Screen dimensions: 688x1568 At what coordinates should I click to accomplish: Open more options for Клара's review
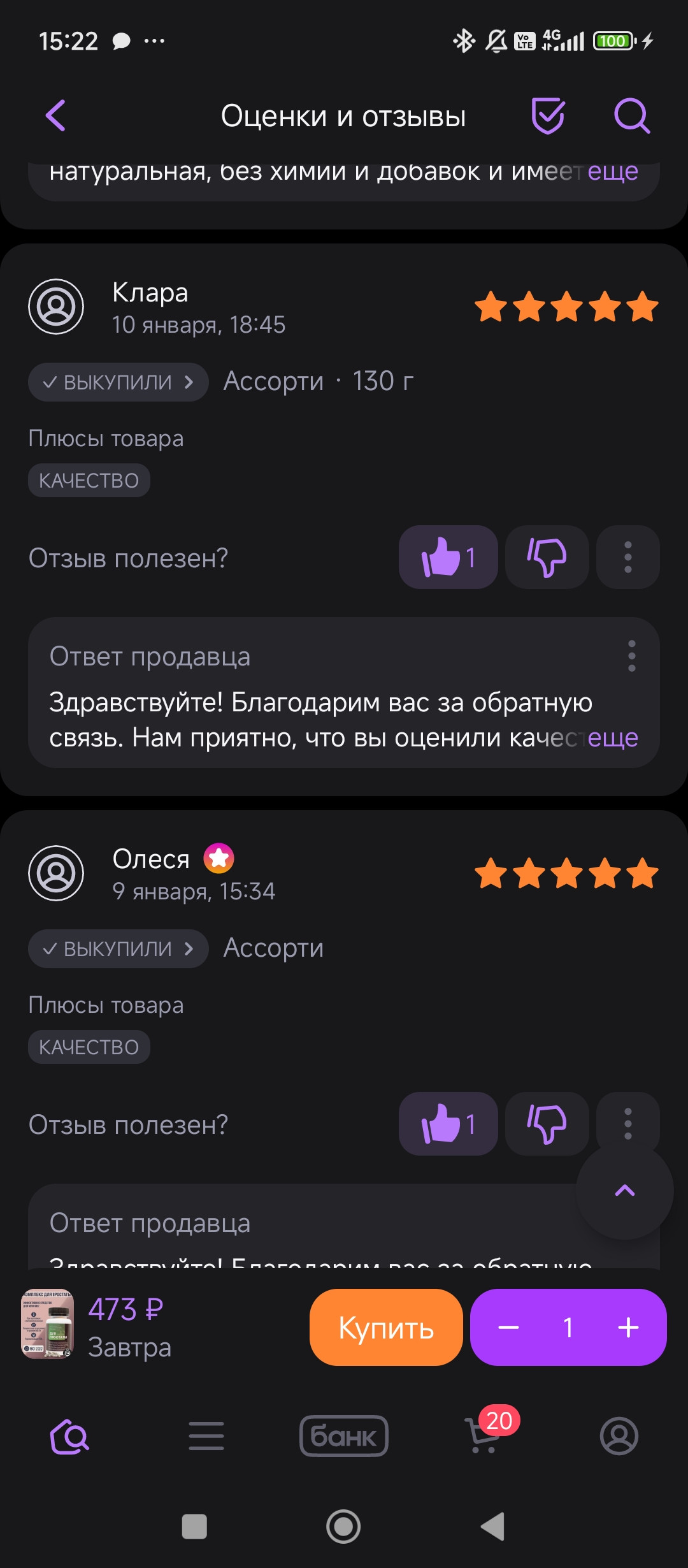coord(627,557)
